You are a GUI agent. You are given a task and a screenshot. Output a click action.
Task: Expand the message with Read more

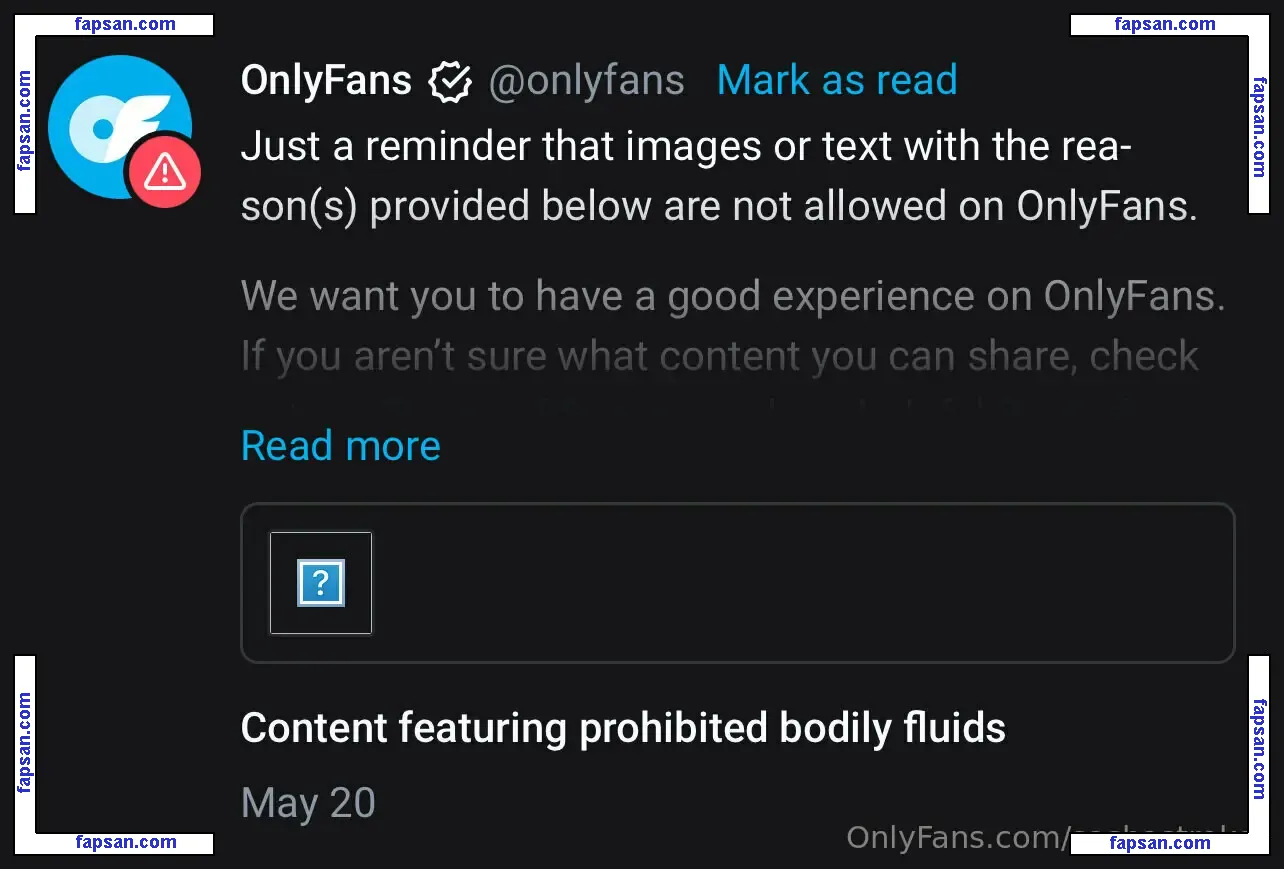tap(340, 445)
